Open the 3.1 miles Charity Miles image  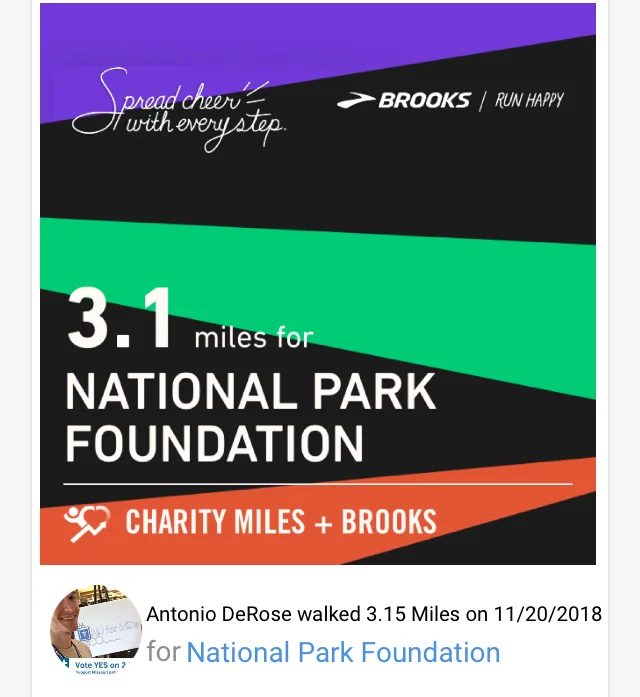point(318,285)
